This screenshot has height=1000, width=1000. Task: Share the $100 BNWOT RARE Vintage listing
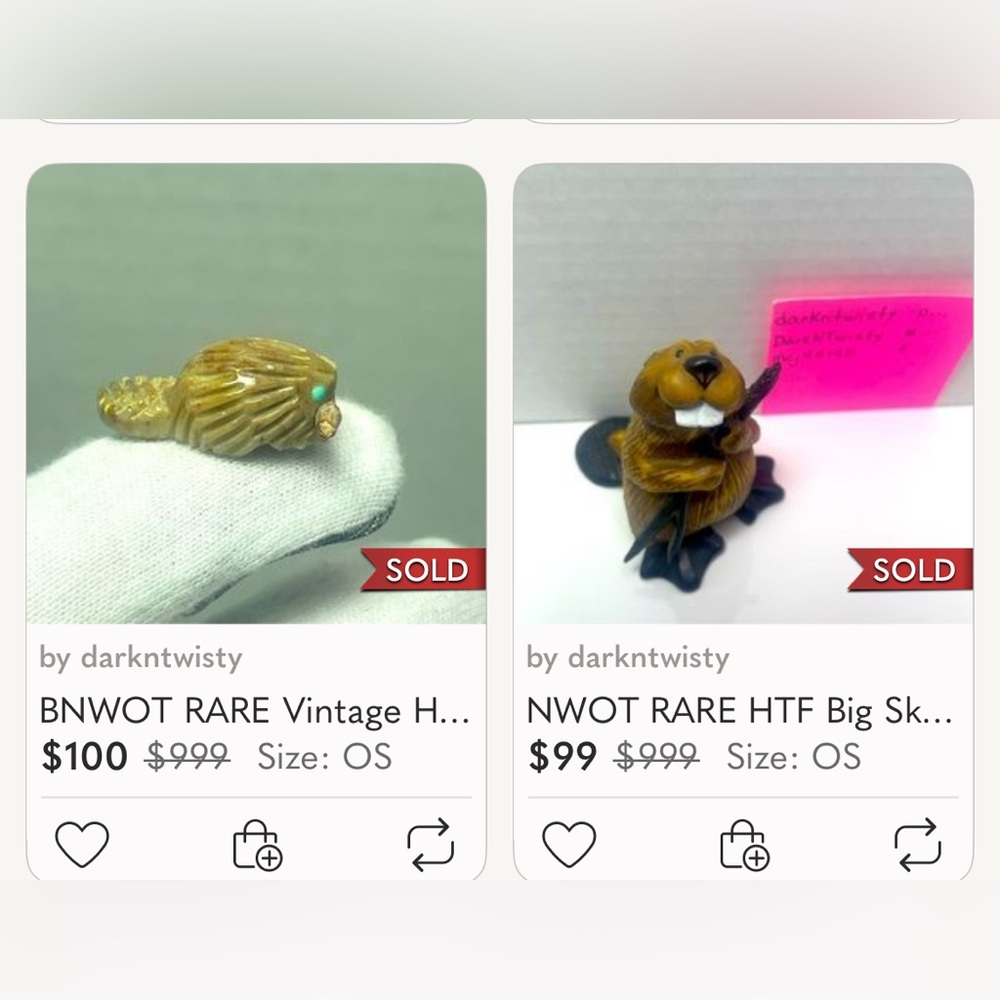click(x=430, y=845)
